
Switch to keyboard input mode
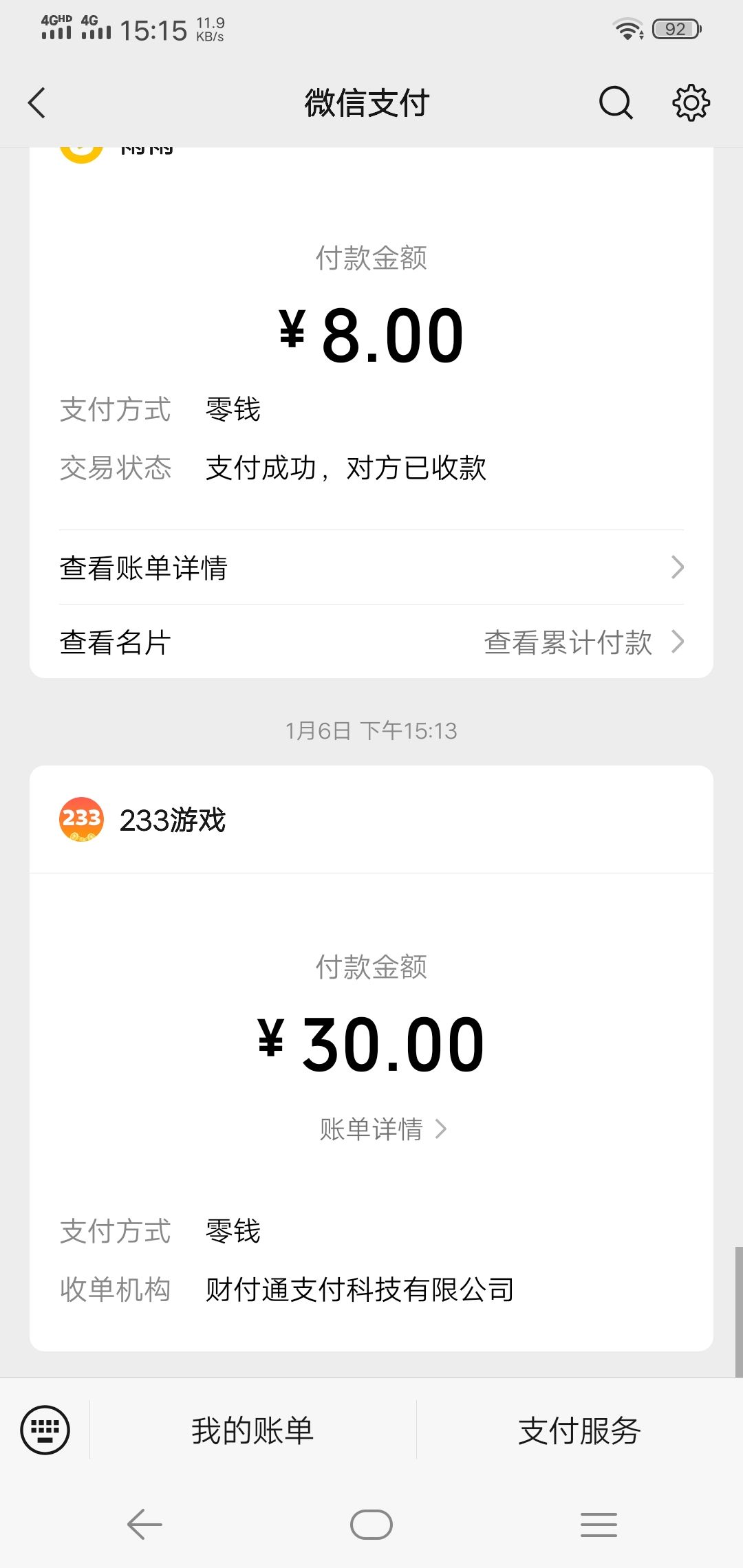coord(45,1430)
